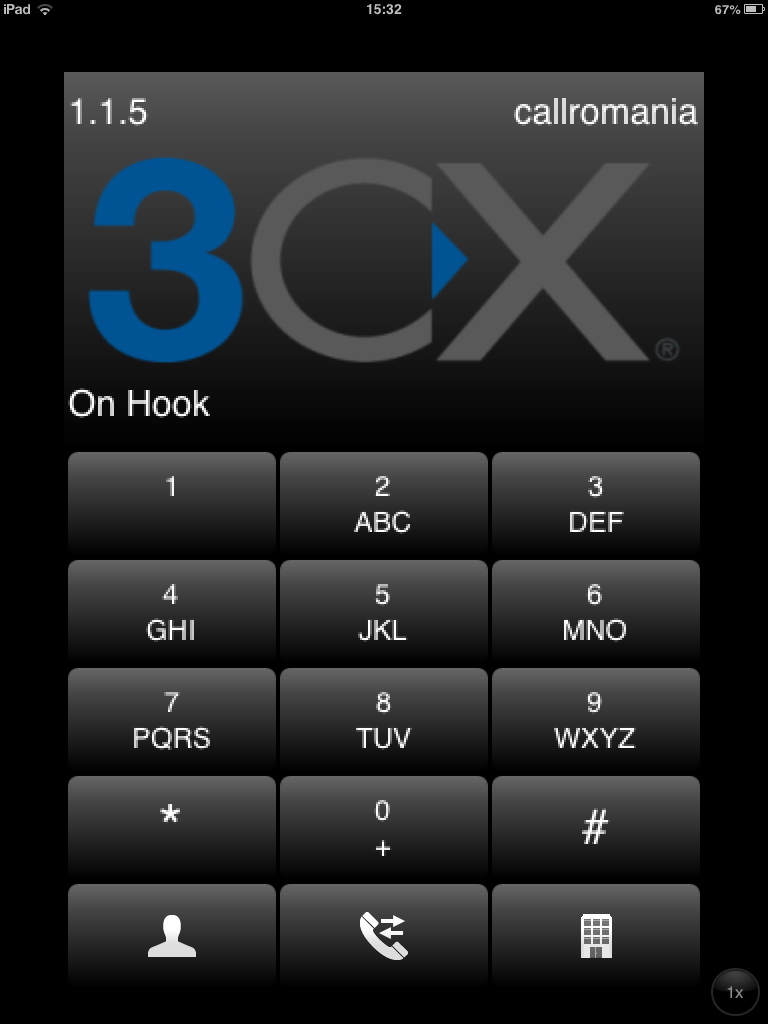Dial digit 1 on the keypad

pos(171,502)
